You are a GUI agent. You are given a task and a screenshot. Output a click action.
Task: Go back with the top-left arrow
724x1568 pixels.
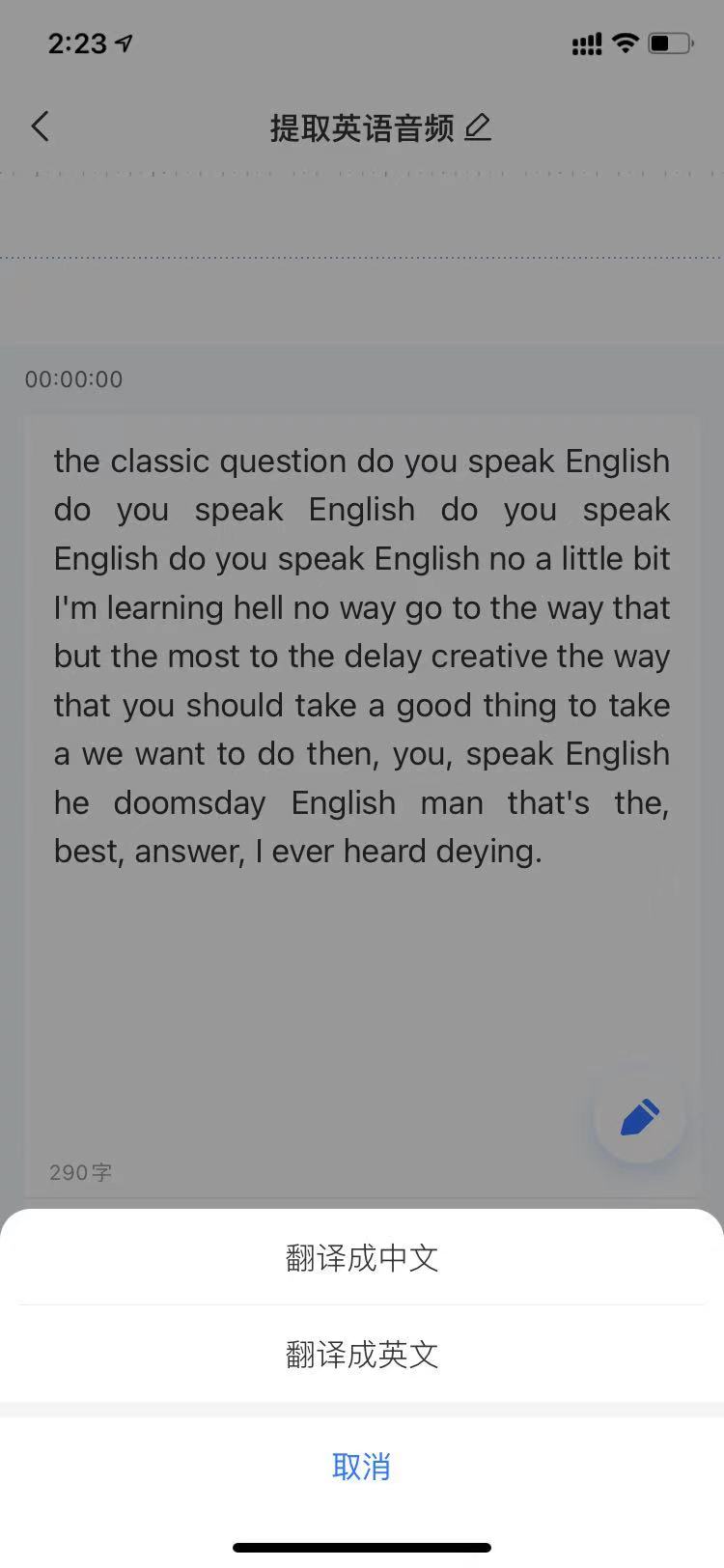click(41, 126)
